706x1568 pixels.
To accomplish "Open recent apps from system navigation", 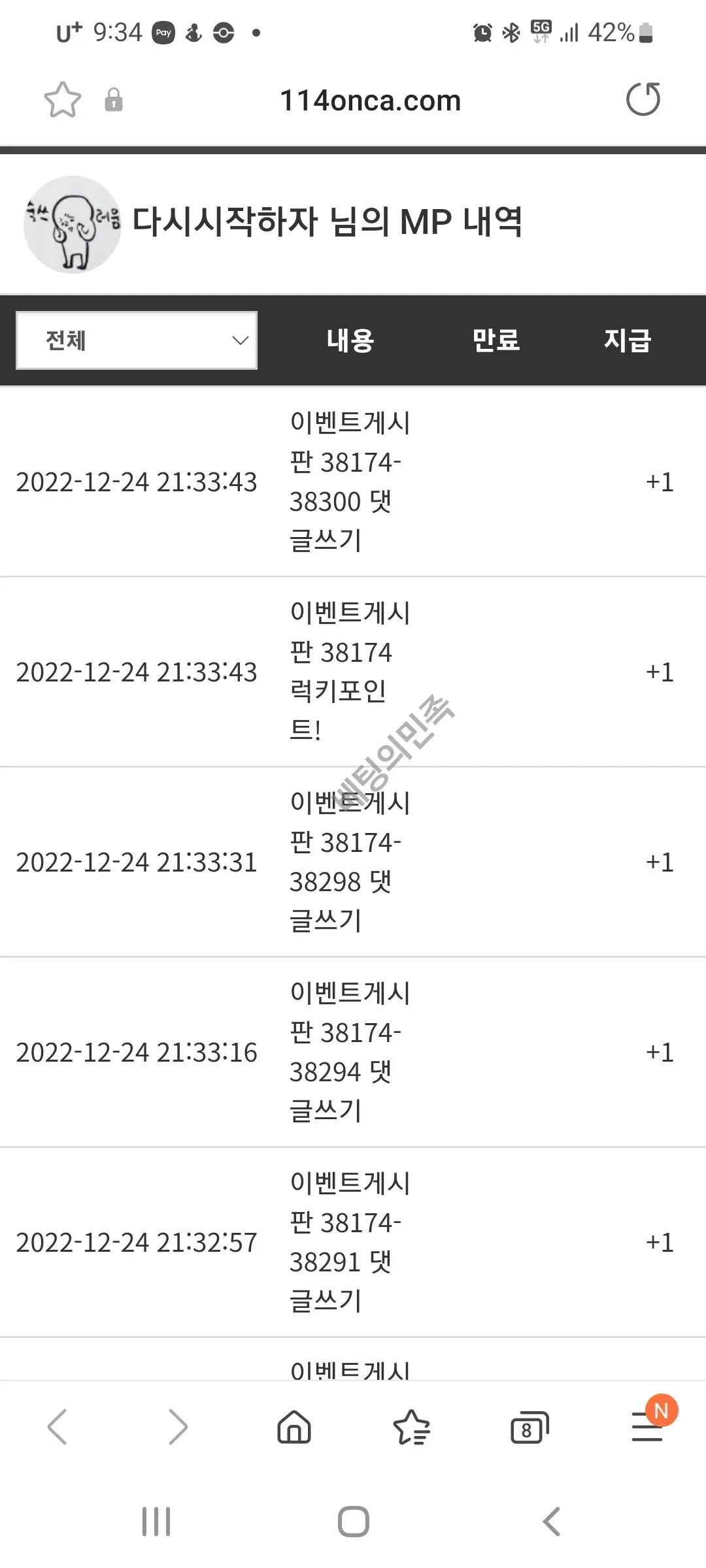I will tap(156, 1522).
